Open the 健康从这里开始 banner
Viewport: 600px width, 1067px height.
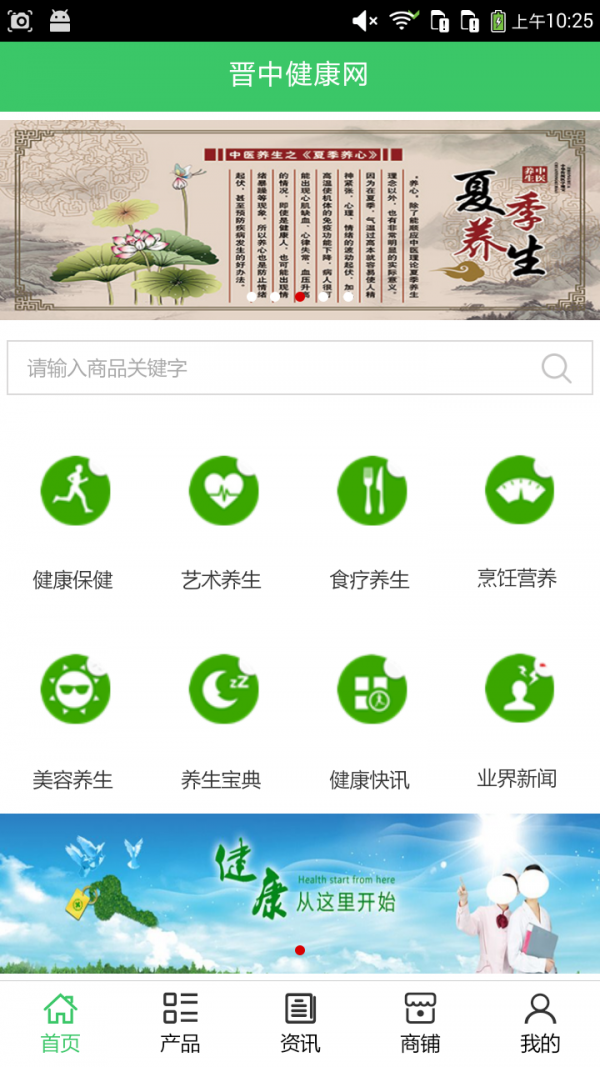(x=300, y=892)
